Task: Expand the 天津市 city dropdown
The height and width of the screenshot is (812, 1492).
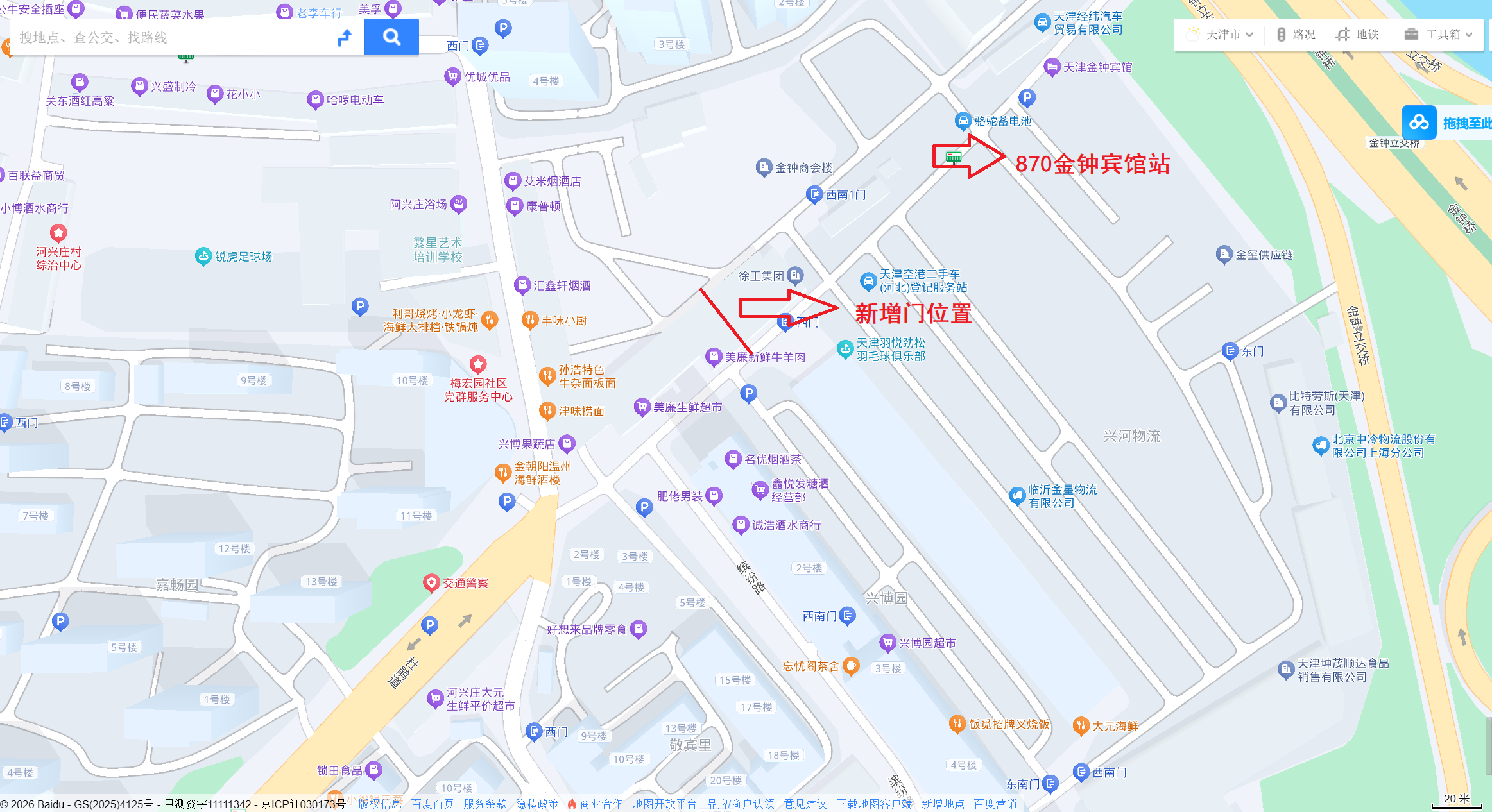Action: [1220, 35]
